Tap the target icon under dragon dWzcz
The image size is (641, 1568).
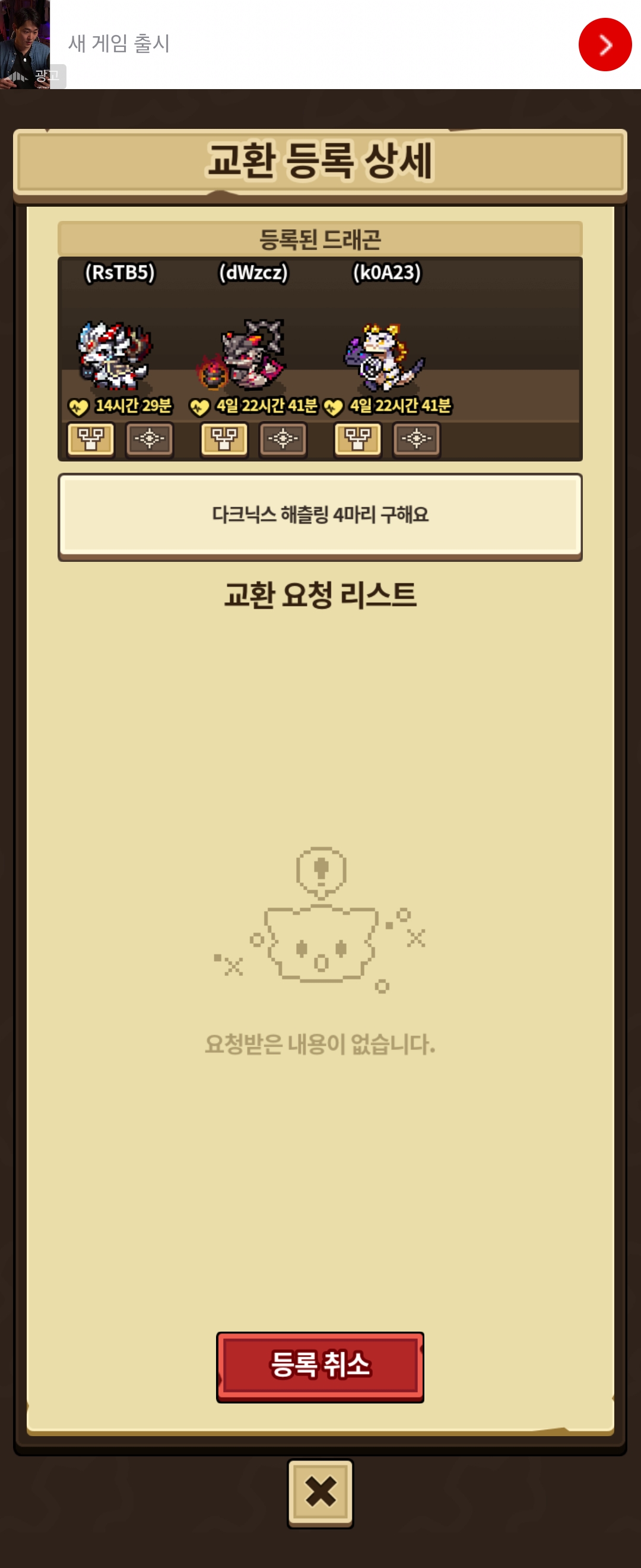pos(283,439)
